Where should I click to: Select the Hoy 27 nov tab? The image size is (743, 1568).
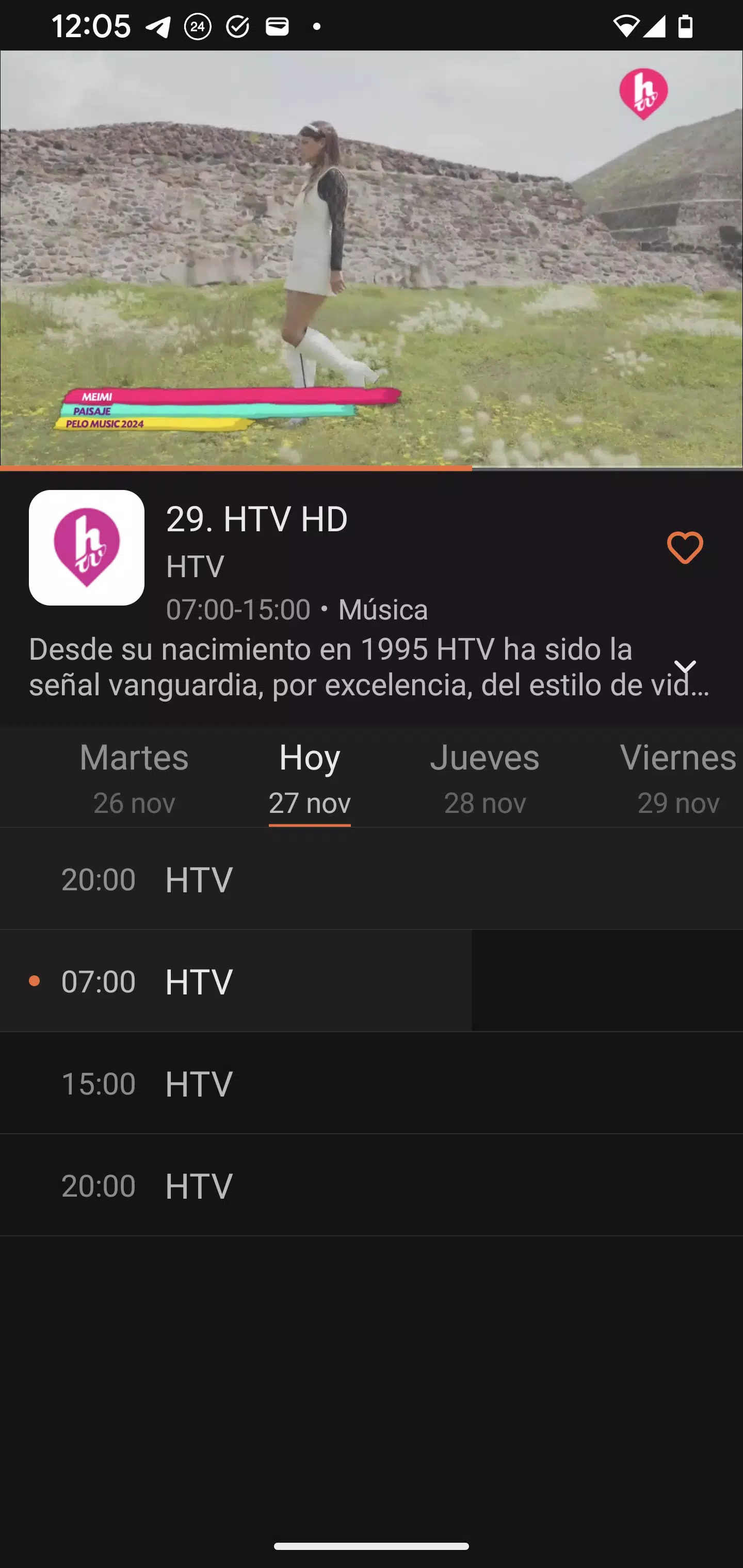click(x=310, y=778)
